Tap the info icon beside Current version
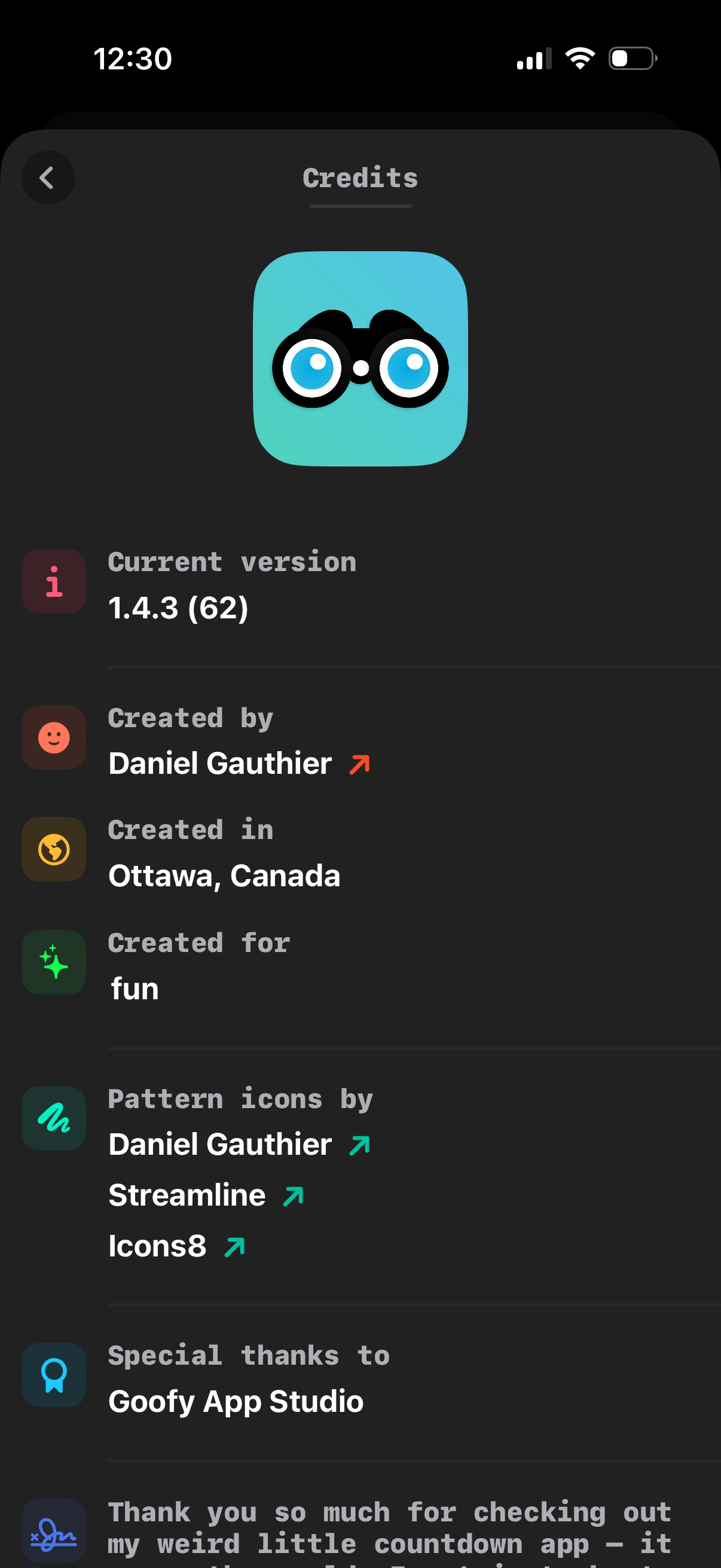This screenshot has height=1568, width=721. [x=54, y=581]
